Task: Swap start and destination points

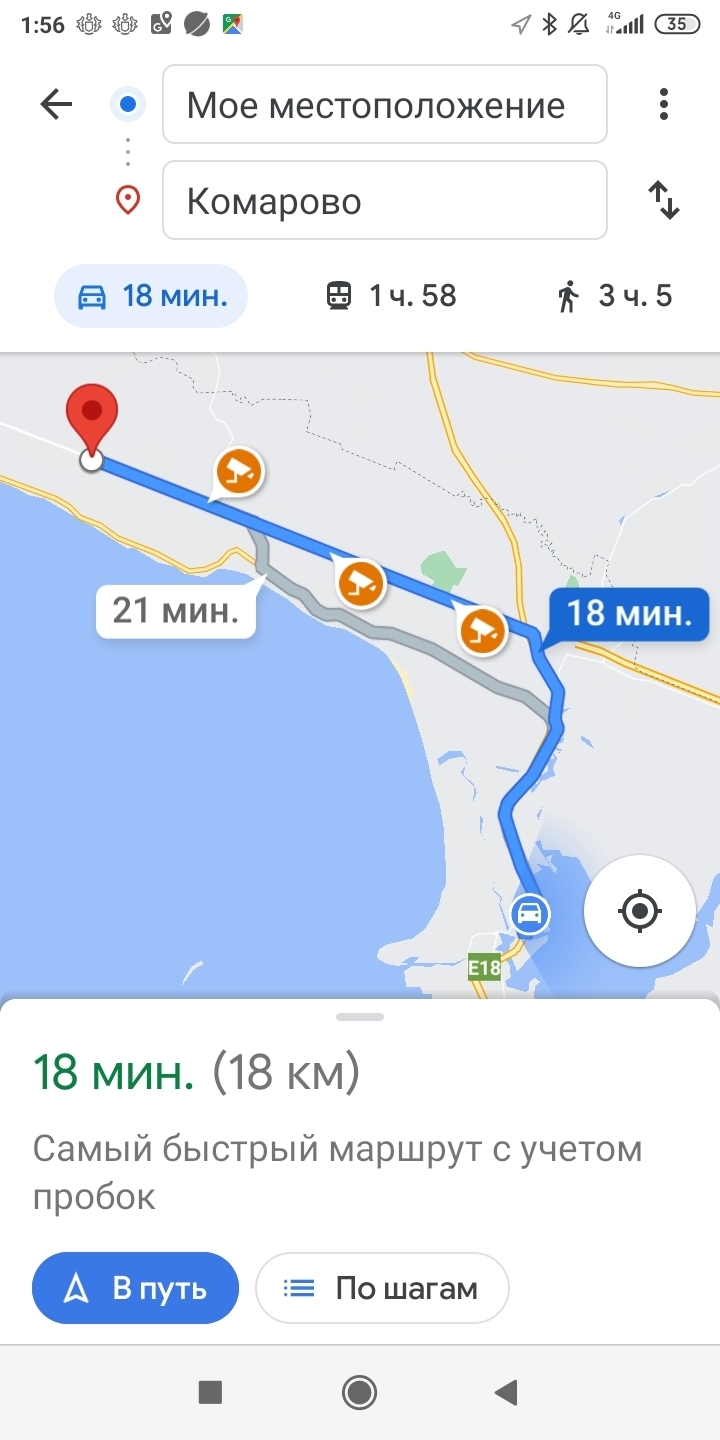Action: tap(664, 200)
